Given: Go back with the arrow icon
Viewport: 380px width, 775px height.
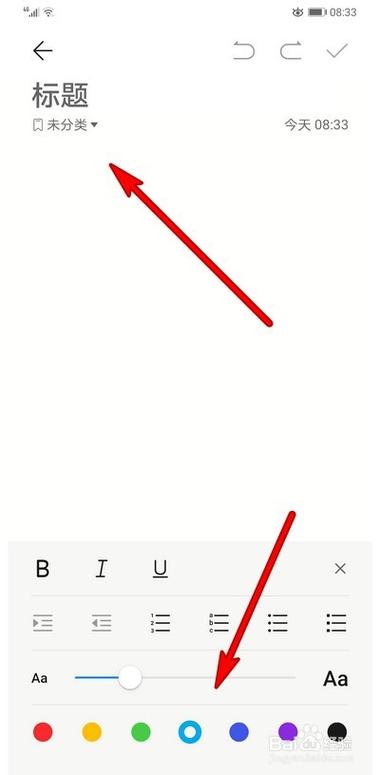Looking at the screenshot, I should pos(42,50).
